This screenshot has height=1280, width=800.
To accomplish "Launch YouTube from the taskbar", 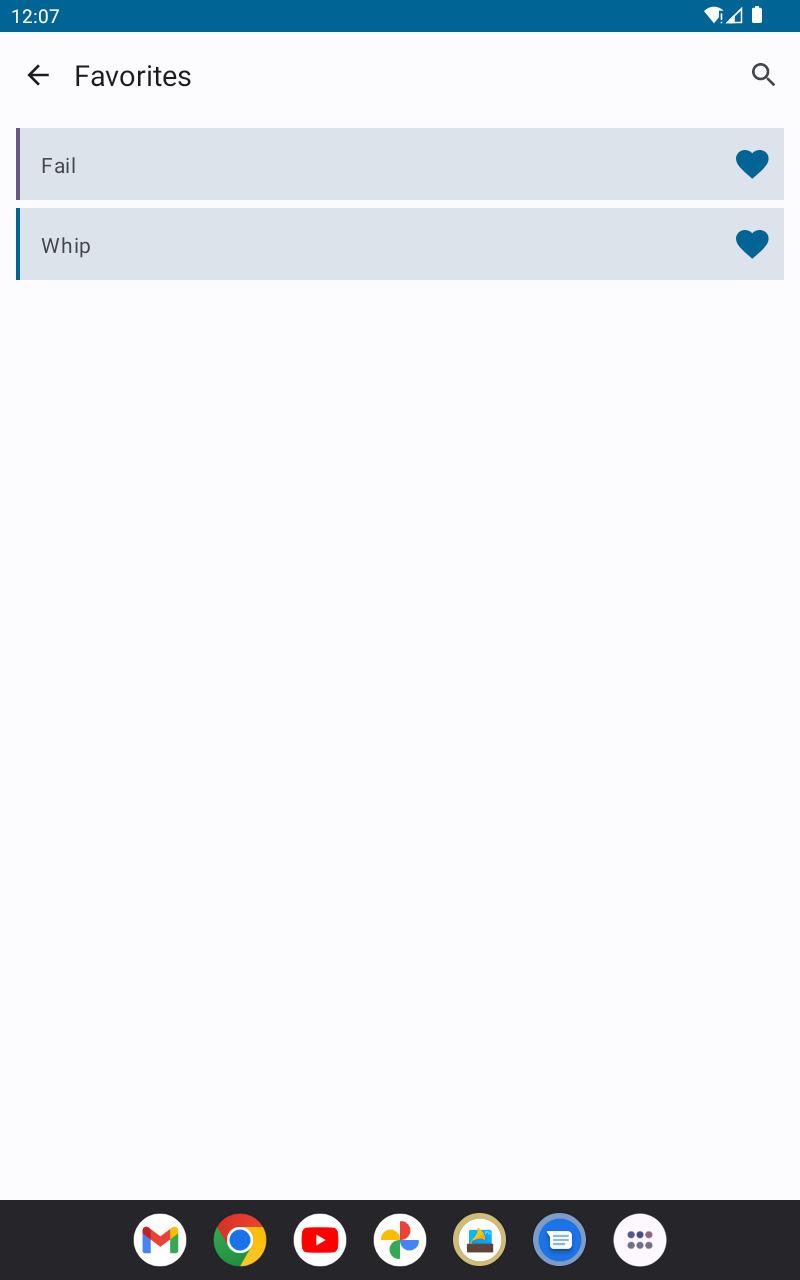I will click(320, 1240).
